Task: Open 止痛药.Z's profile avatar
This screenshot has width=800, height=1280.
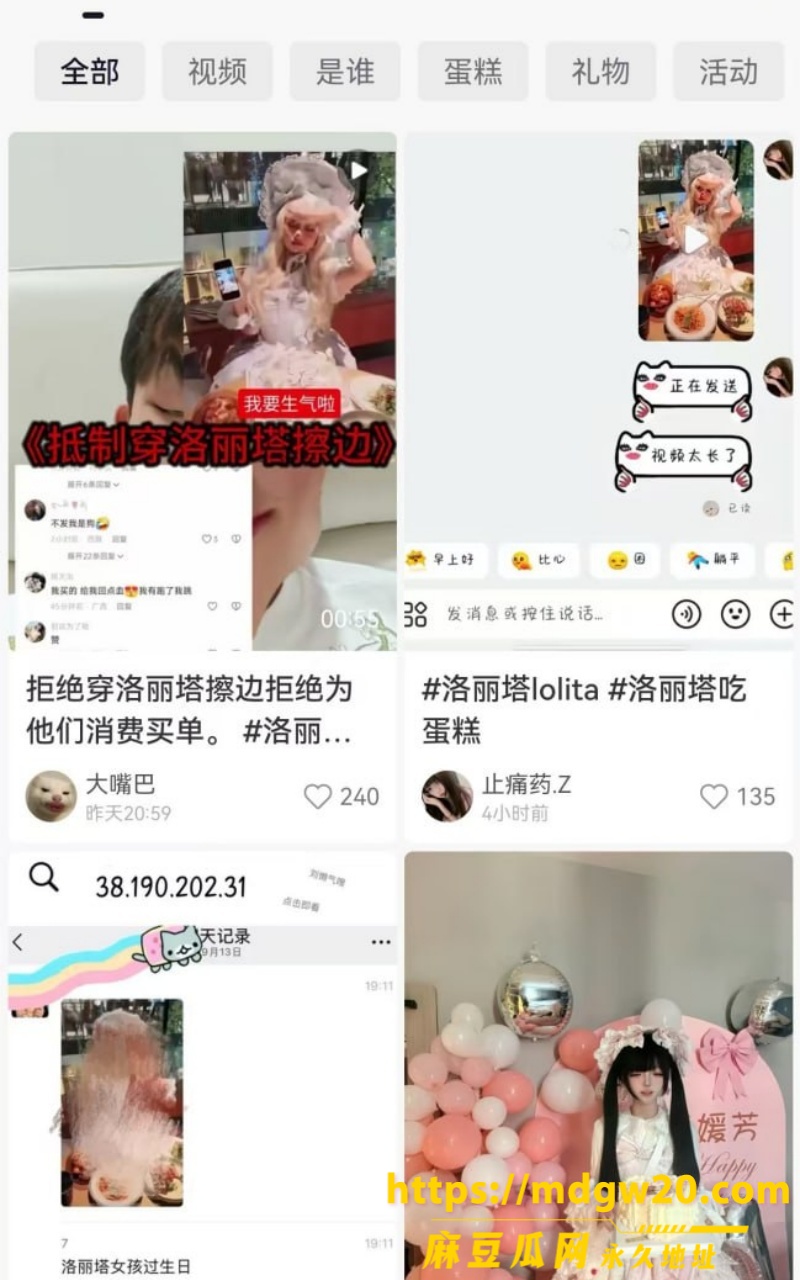Action: (447, 796)
